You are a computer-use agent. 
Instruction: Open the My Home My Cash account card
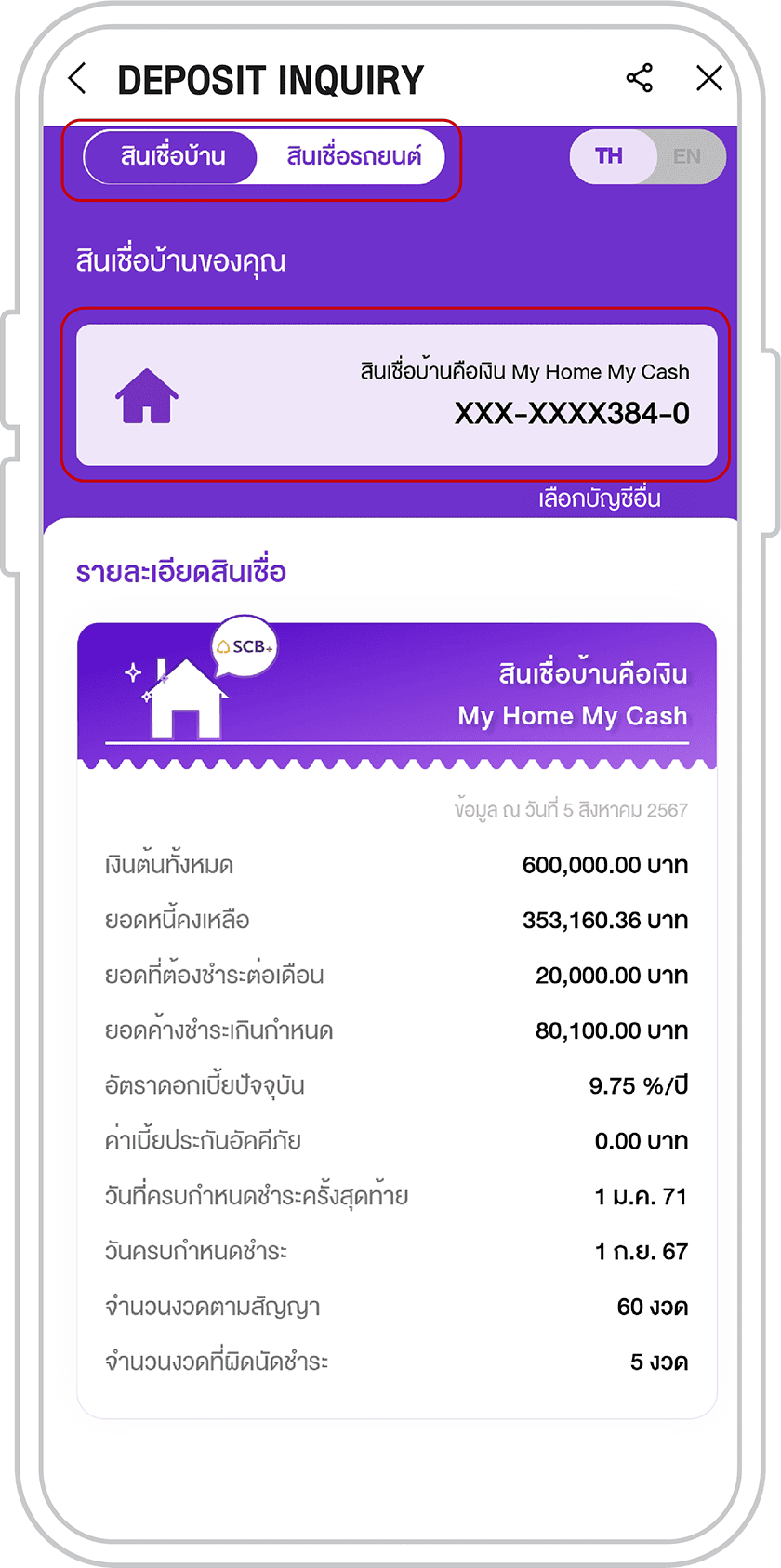(397, 394)
